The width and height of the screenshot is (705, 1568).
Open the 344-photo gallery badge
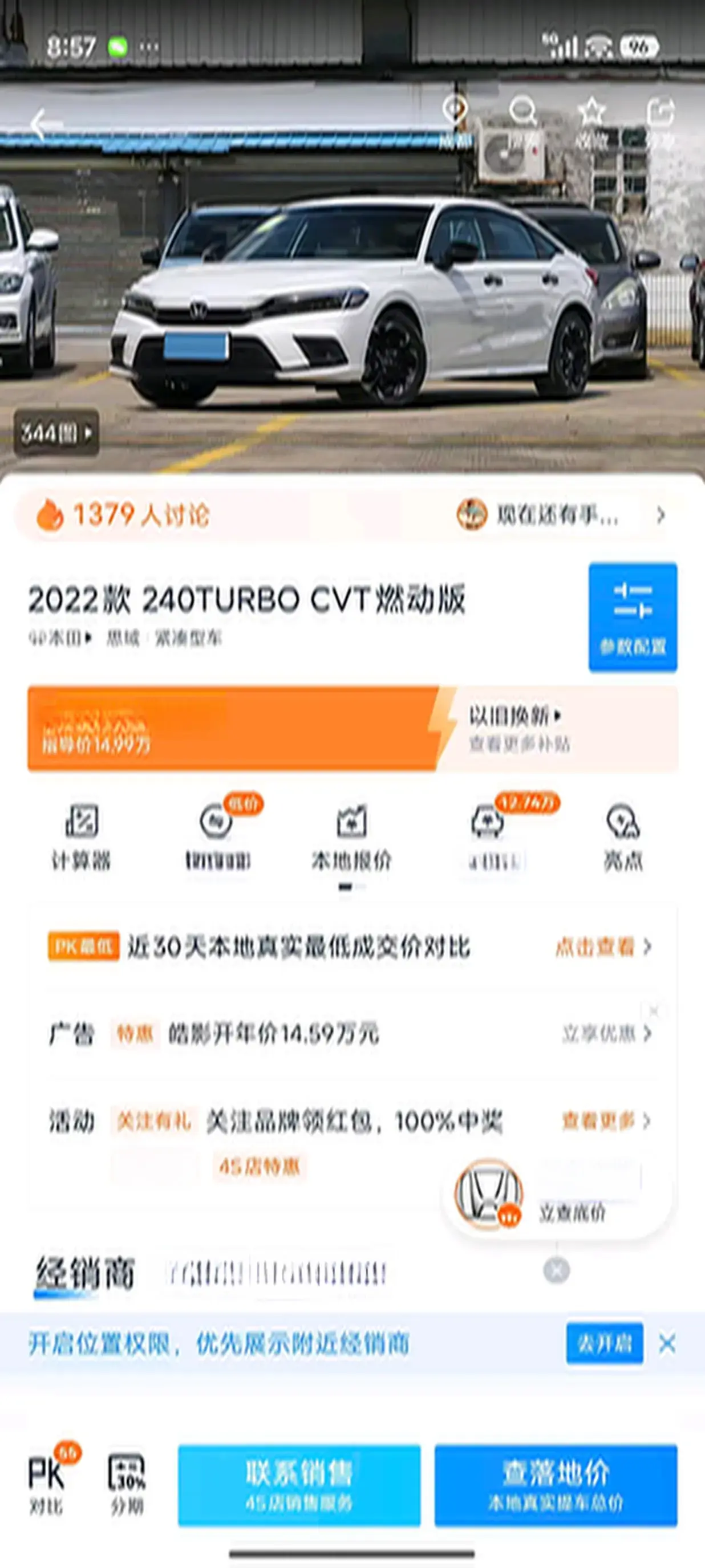point(56,433)
